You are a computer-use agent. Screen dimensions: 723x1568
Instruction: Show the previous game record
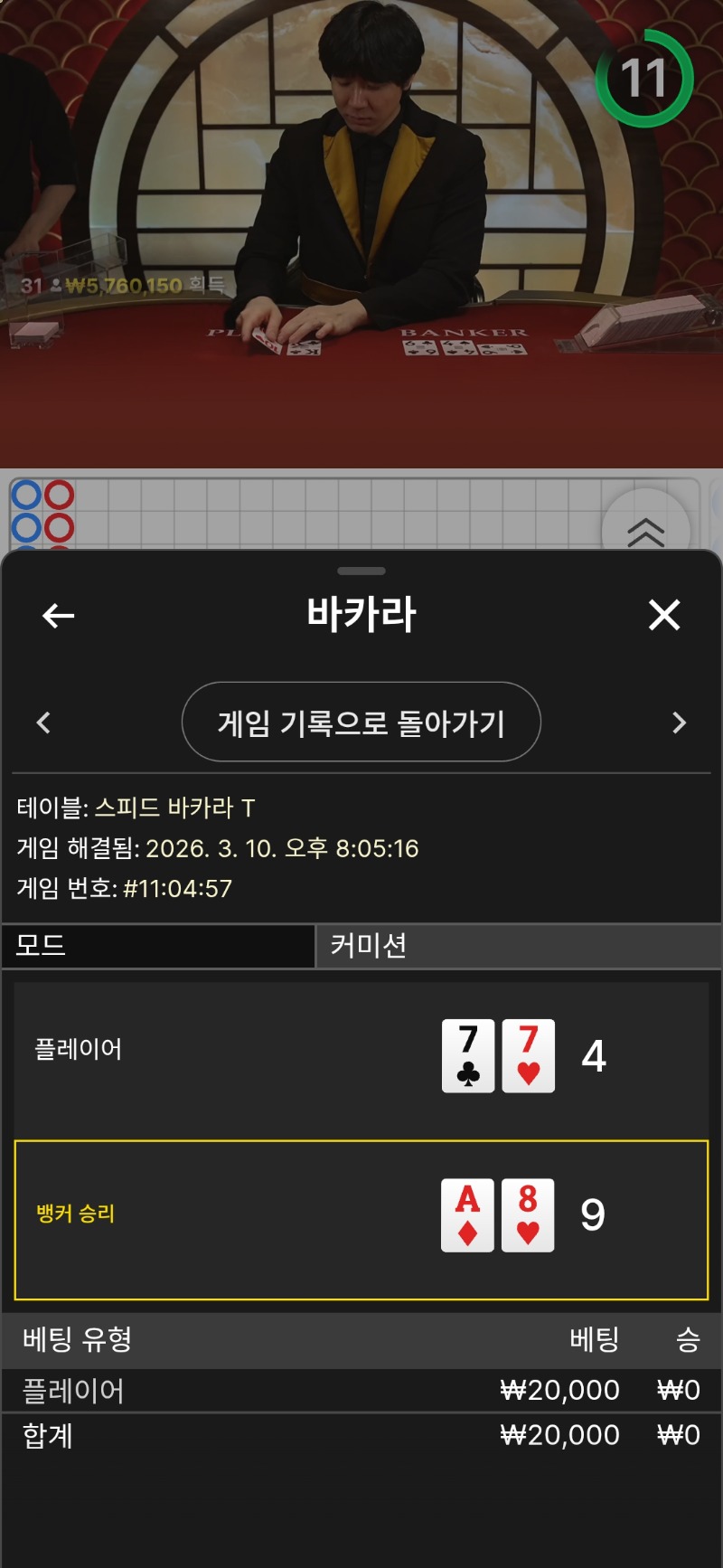pos(43,723)
